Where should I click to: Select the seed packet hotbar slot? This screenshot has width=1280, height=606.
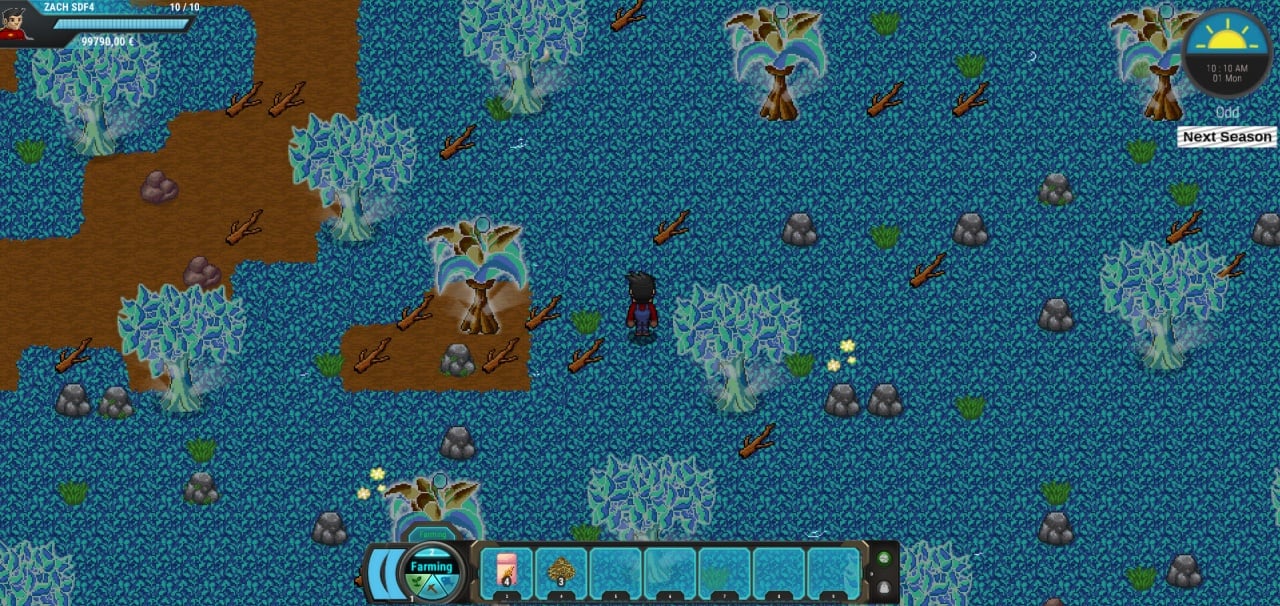pos(507,572)
